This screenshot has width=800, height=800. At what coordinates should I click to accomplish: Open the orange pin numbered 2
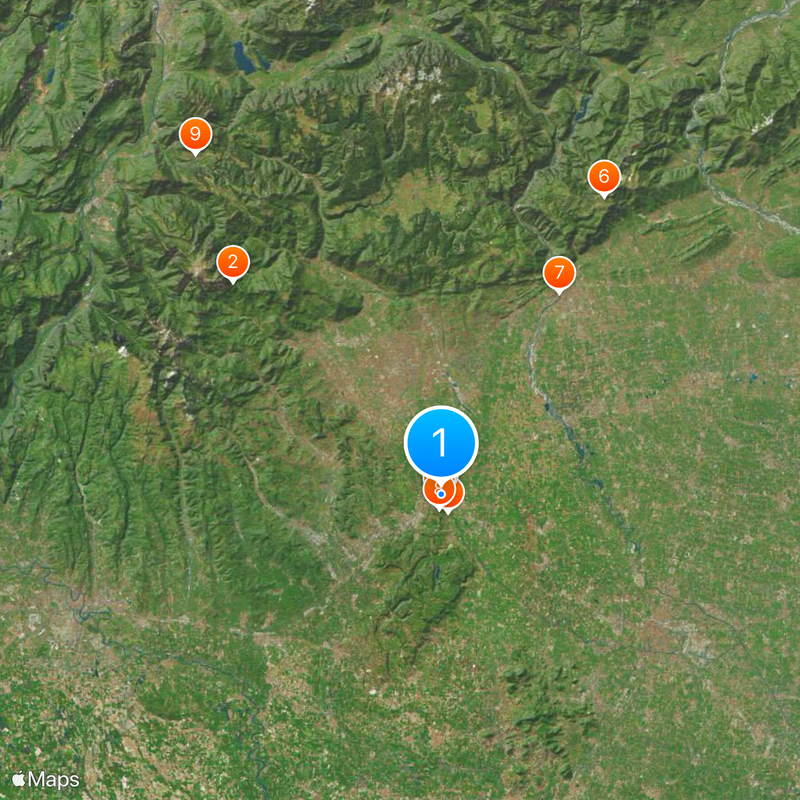pyautogui.click(x=233, y=263)
